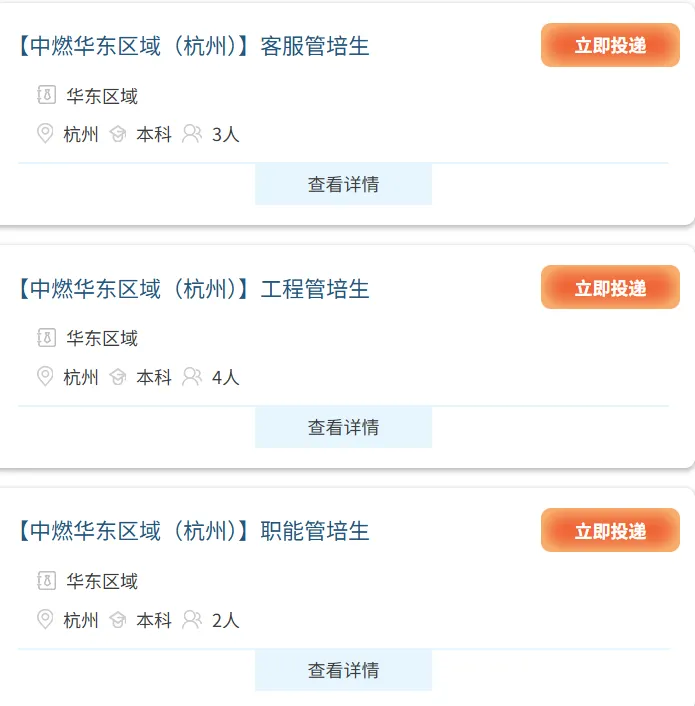
Task: Apply now for 客服管培生 position
Action: (x=610, y=46)
